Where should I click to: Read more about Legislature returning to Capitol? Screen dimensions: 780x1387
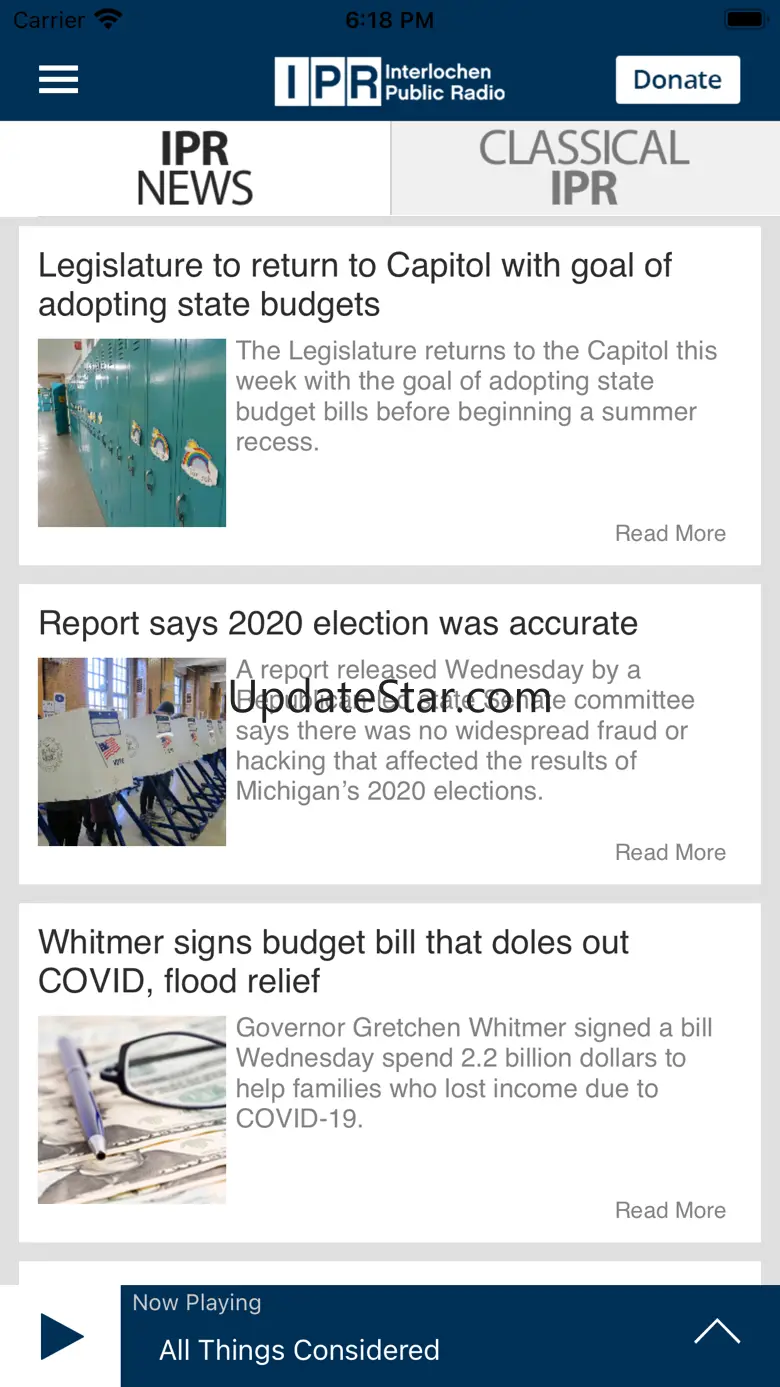[x=670, y=534]
